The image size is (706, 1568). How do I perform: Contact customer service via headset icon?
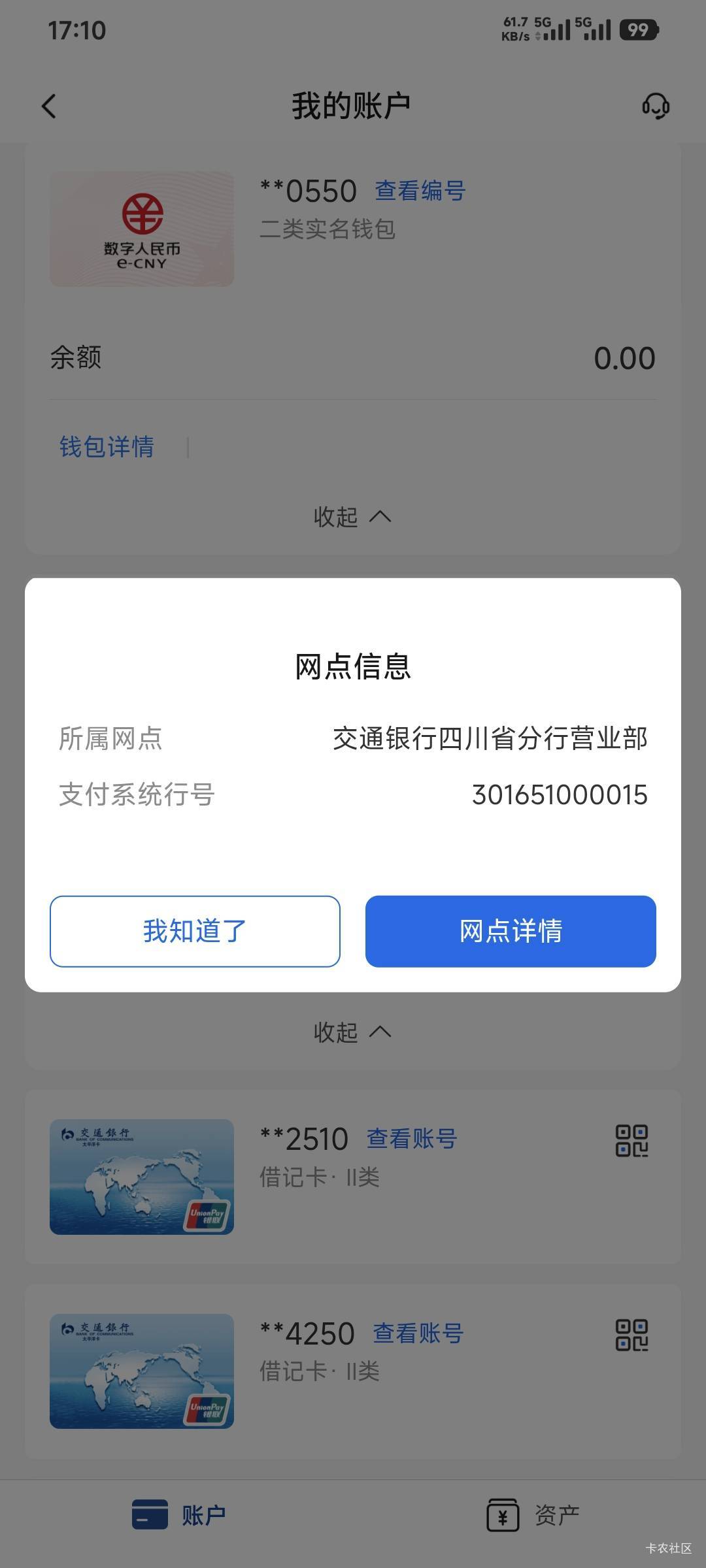tap(655, 106)
